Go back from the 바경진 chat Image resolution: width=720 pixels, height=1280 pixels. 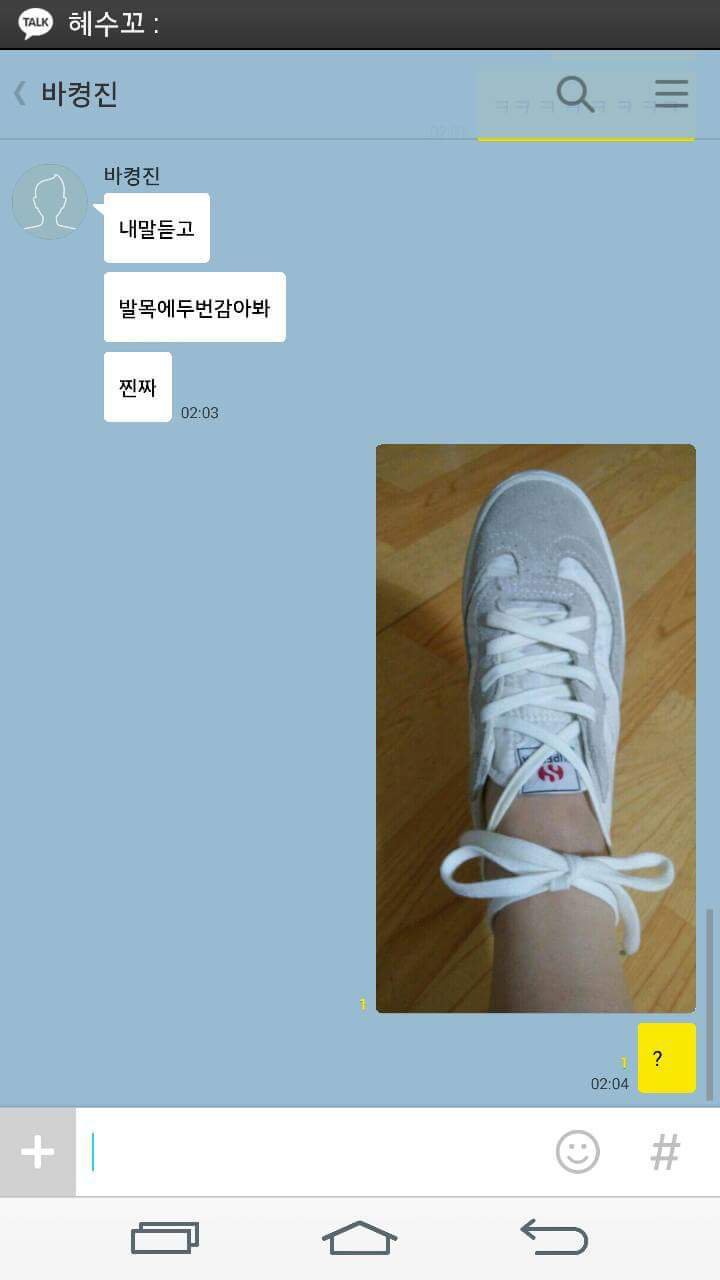click(20, 94)
